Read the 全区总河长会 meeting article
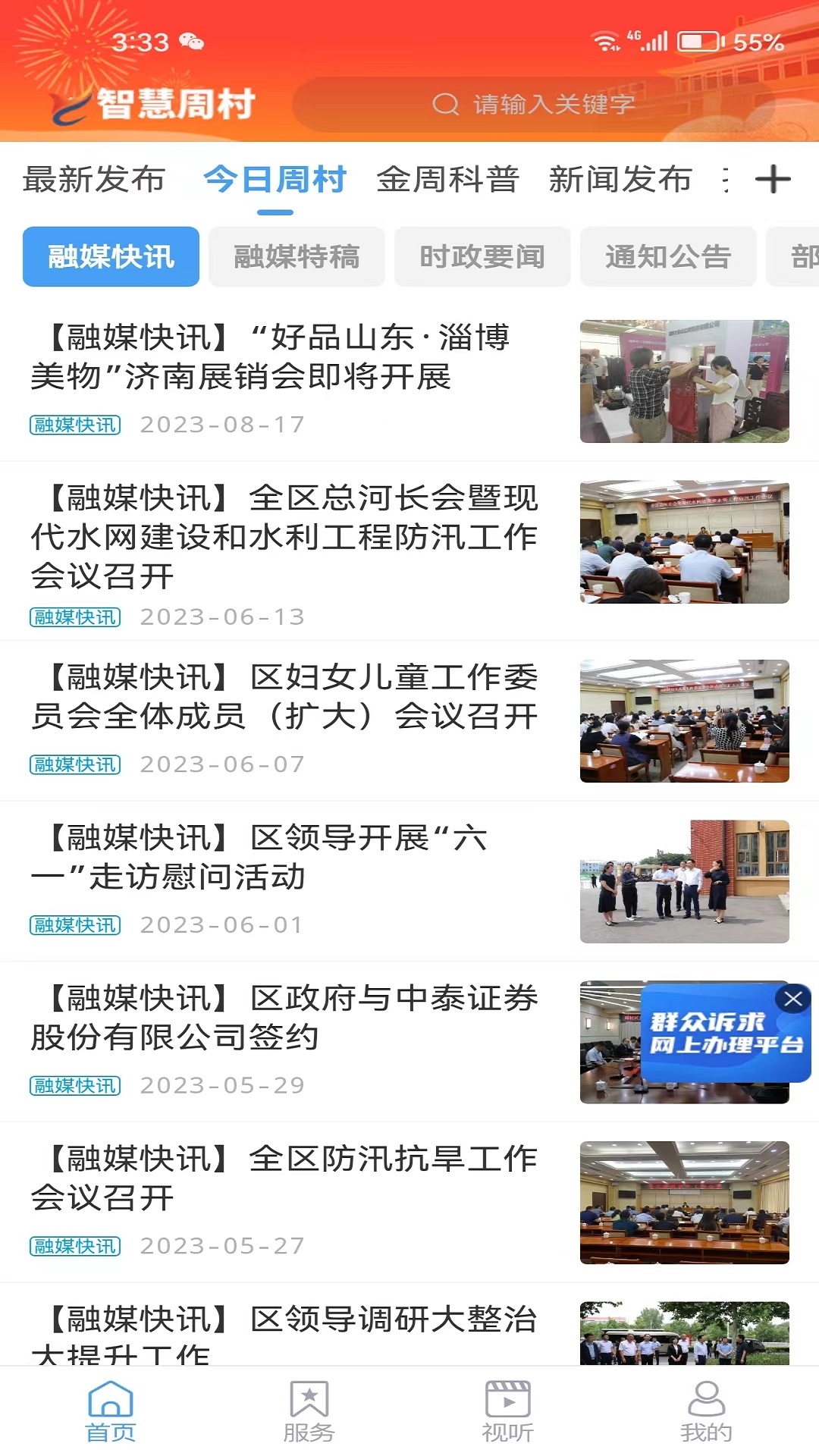The height and width of the screenshot is (1456, 819). [284, 536]
